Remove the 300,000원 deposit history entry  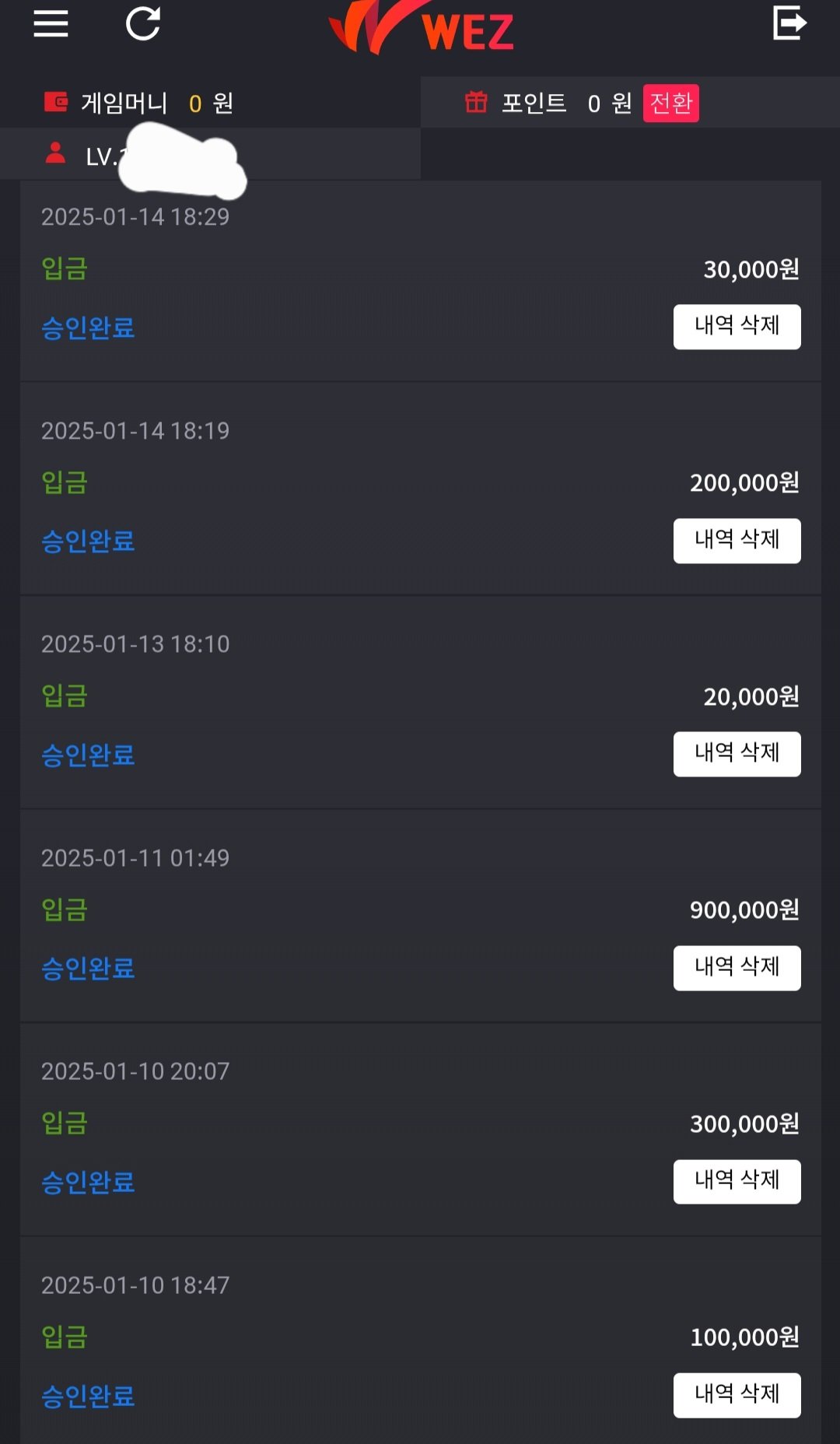click(737, 1182)
